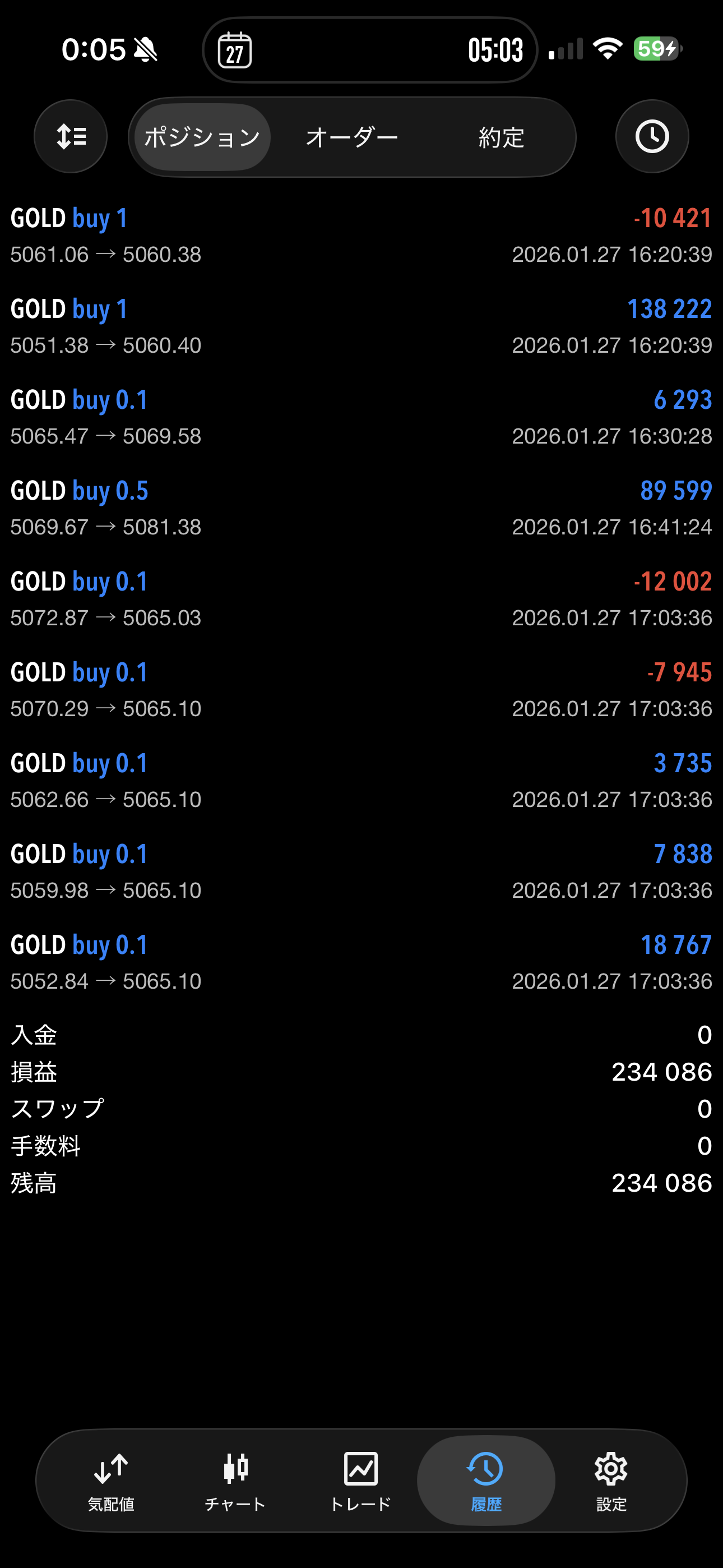Open the GOLD trade with profit 18 767
Viewport: 723px width, 1568px height.
(361, 962)
